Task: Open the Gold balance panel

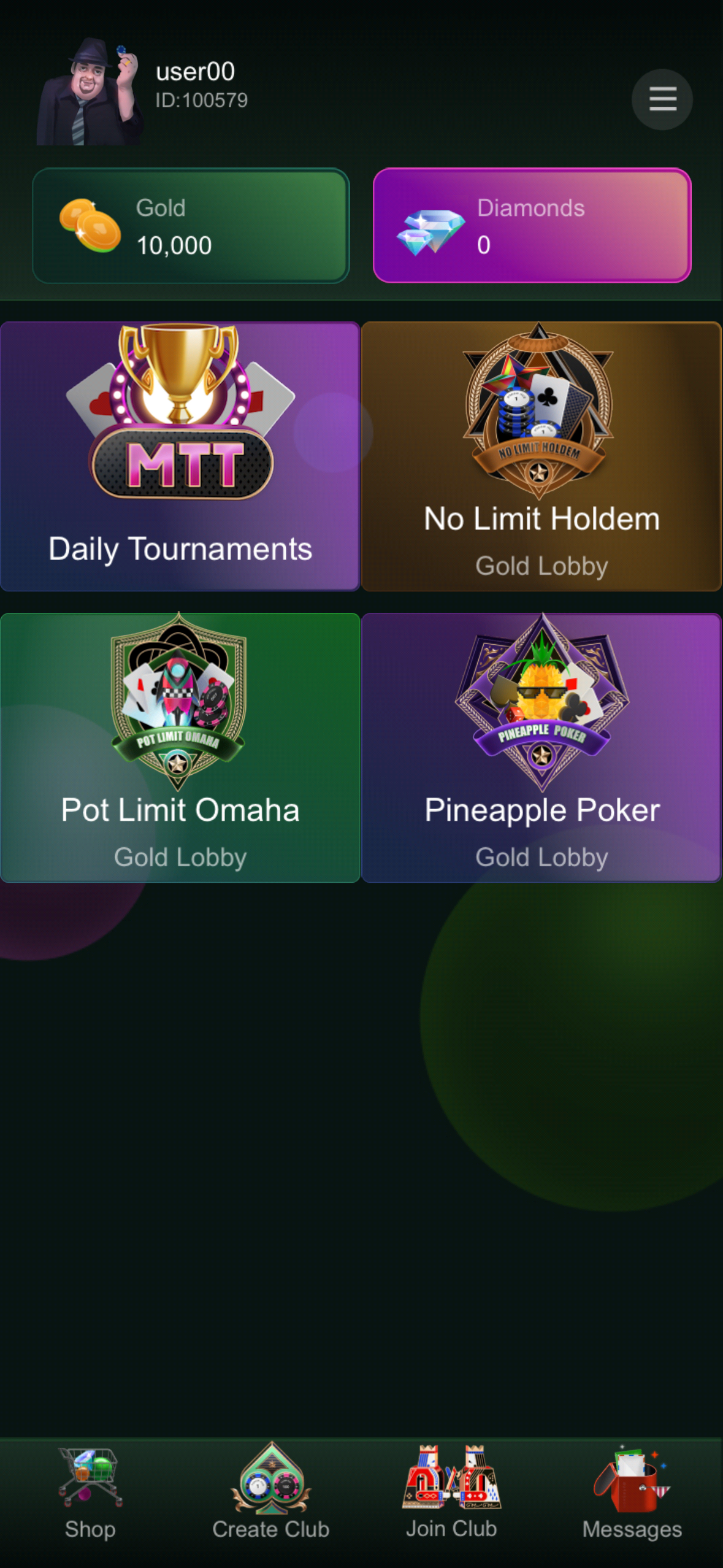Action: [x=191, y=226]
